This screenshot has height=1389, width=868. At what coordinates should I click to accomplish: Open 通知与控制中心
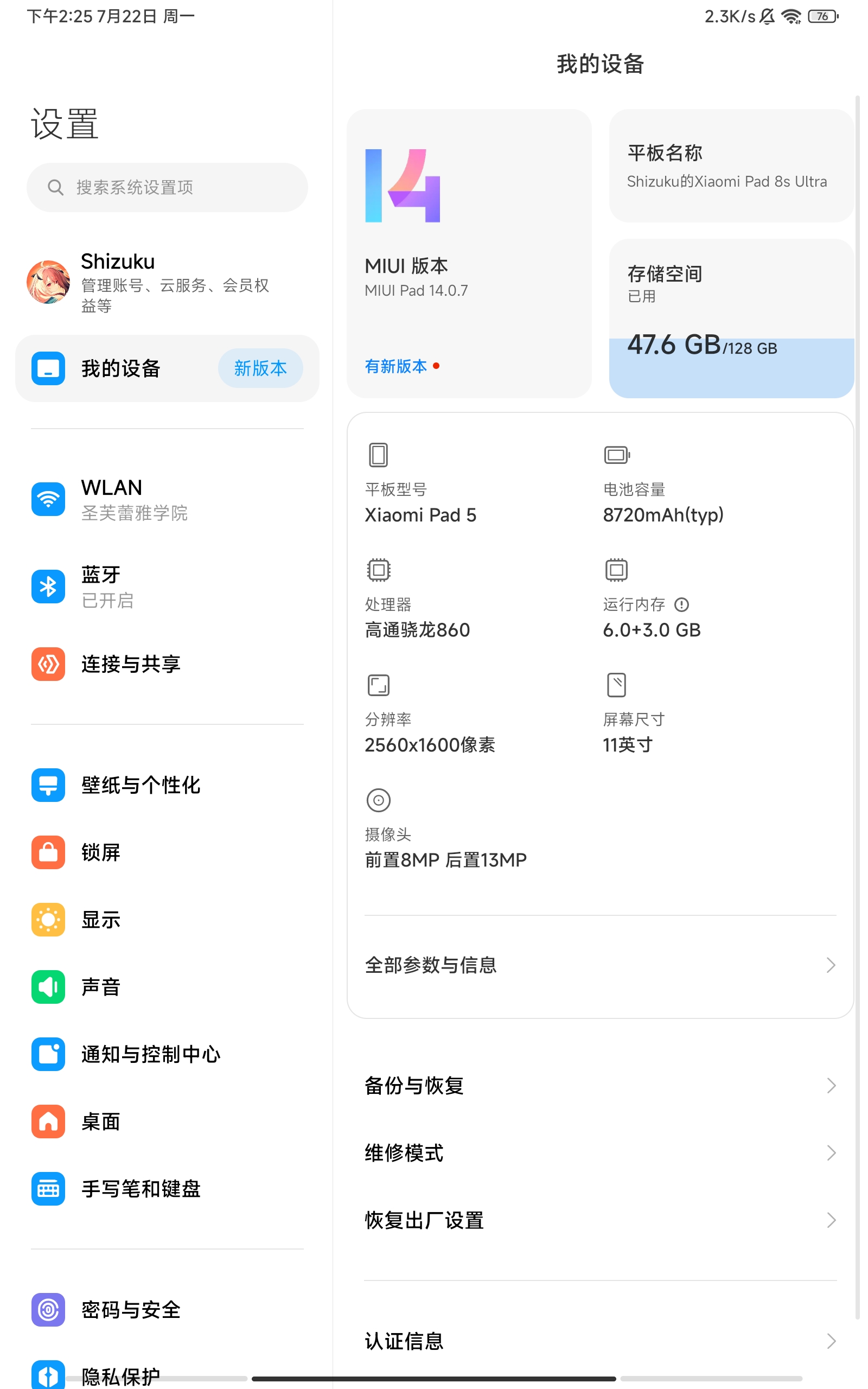coord(167,1054)
